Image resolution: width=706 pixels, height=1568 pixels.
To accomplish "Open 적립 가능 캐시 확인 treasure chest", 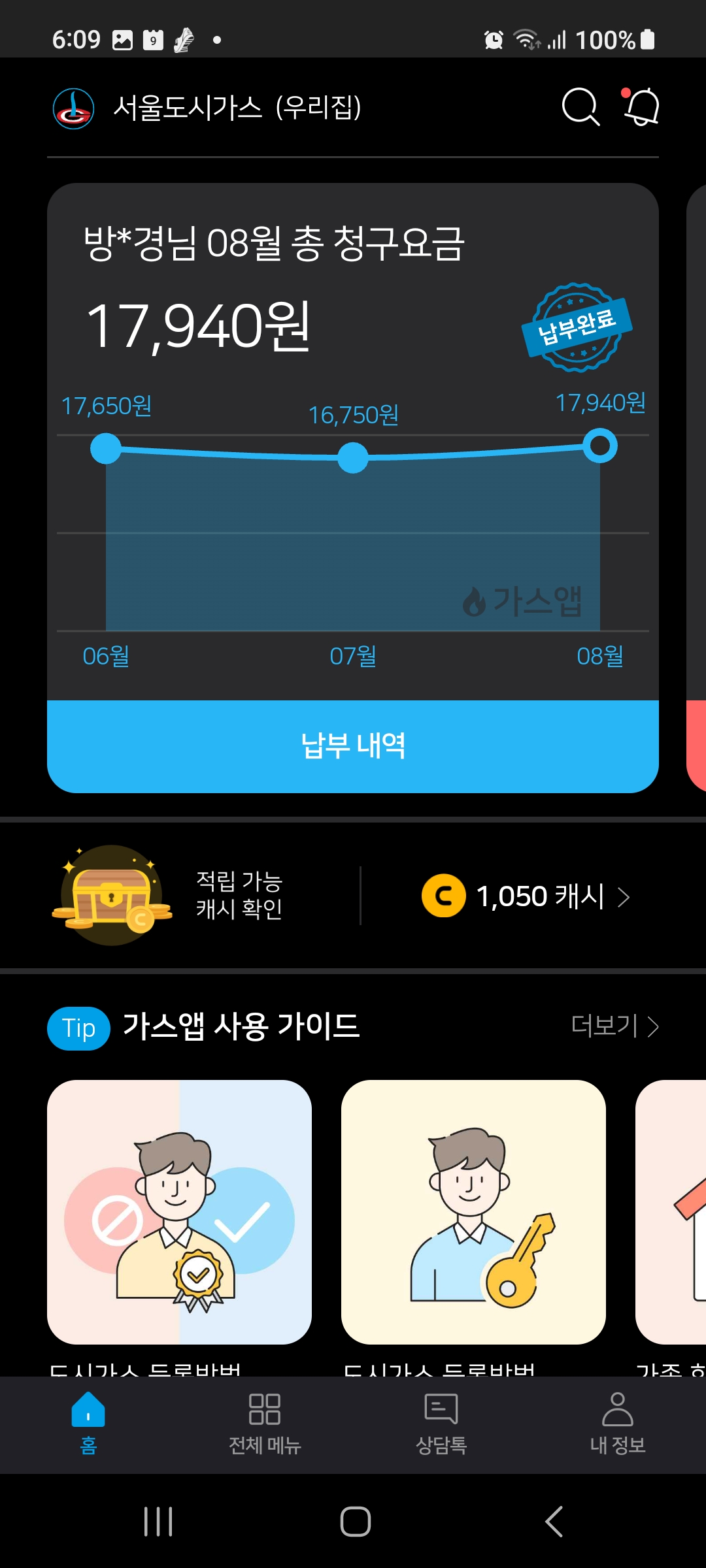I will pyautogui.click(x=112, y=895).
